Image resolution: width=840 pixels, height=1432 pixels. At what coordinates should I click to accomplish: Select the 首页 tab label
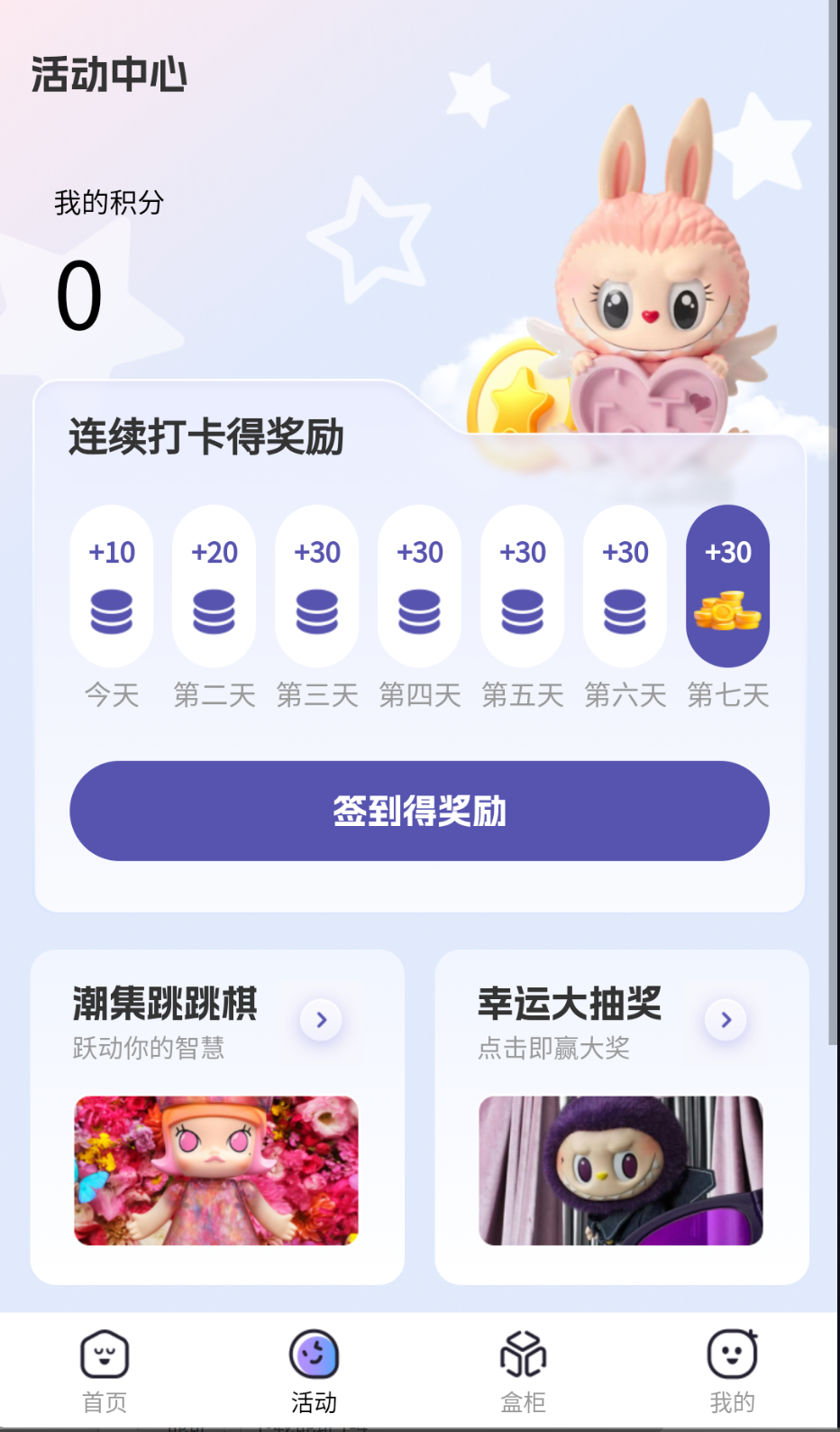click(x=103, y=1402)
